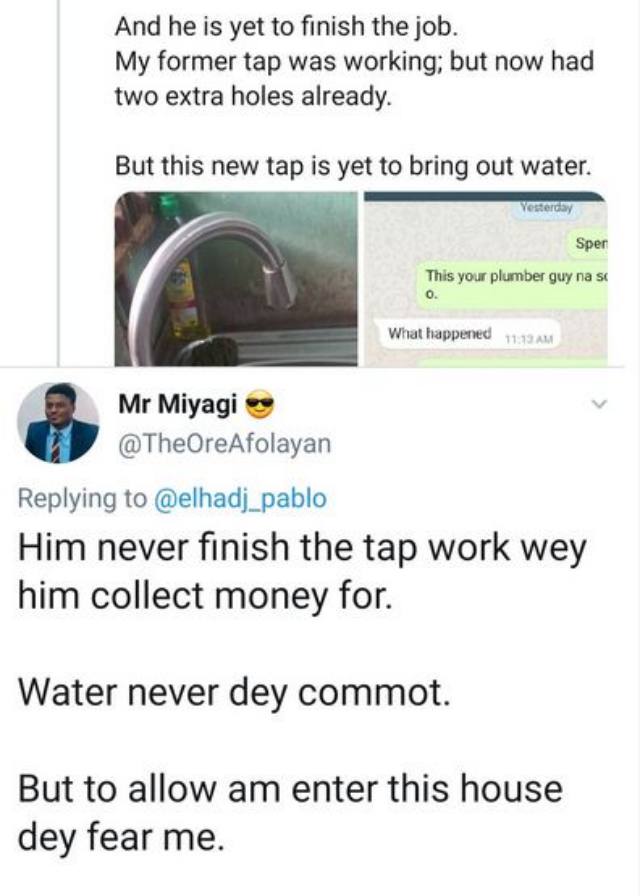Screen dimensions: 640x896
Task: Open Mr Miyagi's profile picture
Action: point(59,422)
